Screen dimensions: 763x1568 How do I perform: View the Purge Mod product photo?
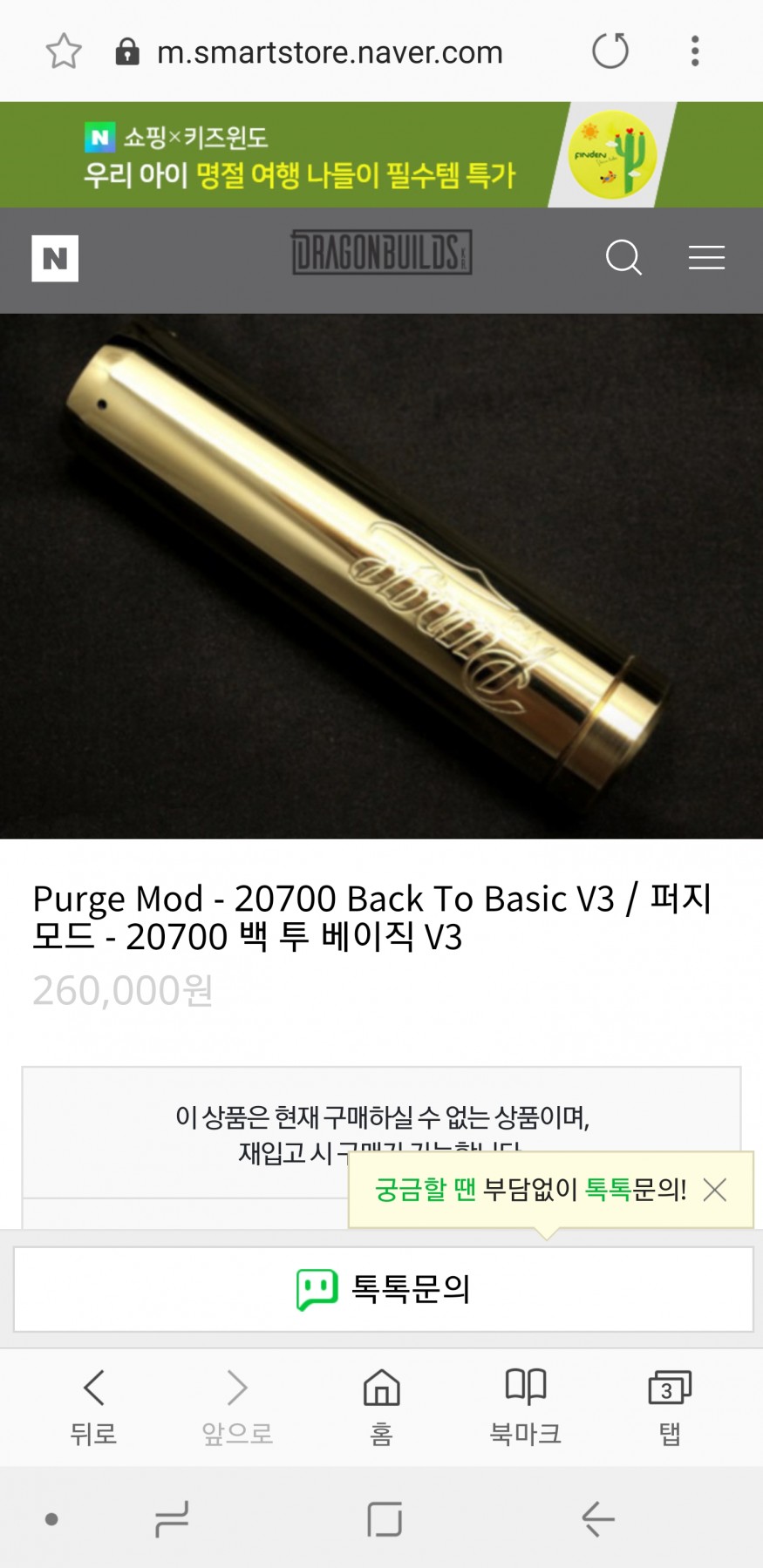(381, 575)
